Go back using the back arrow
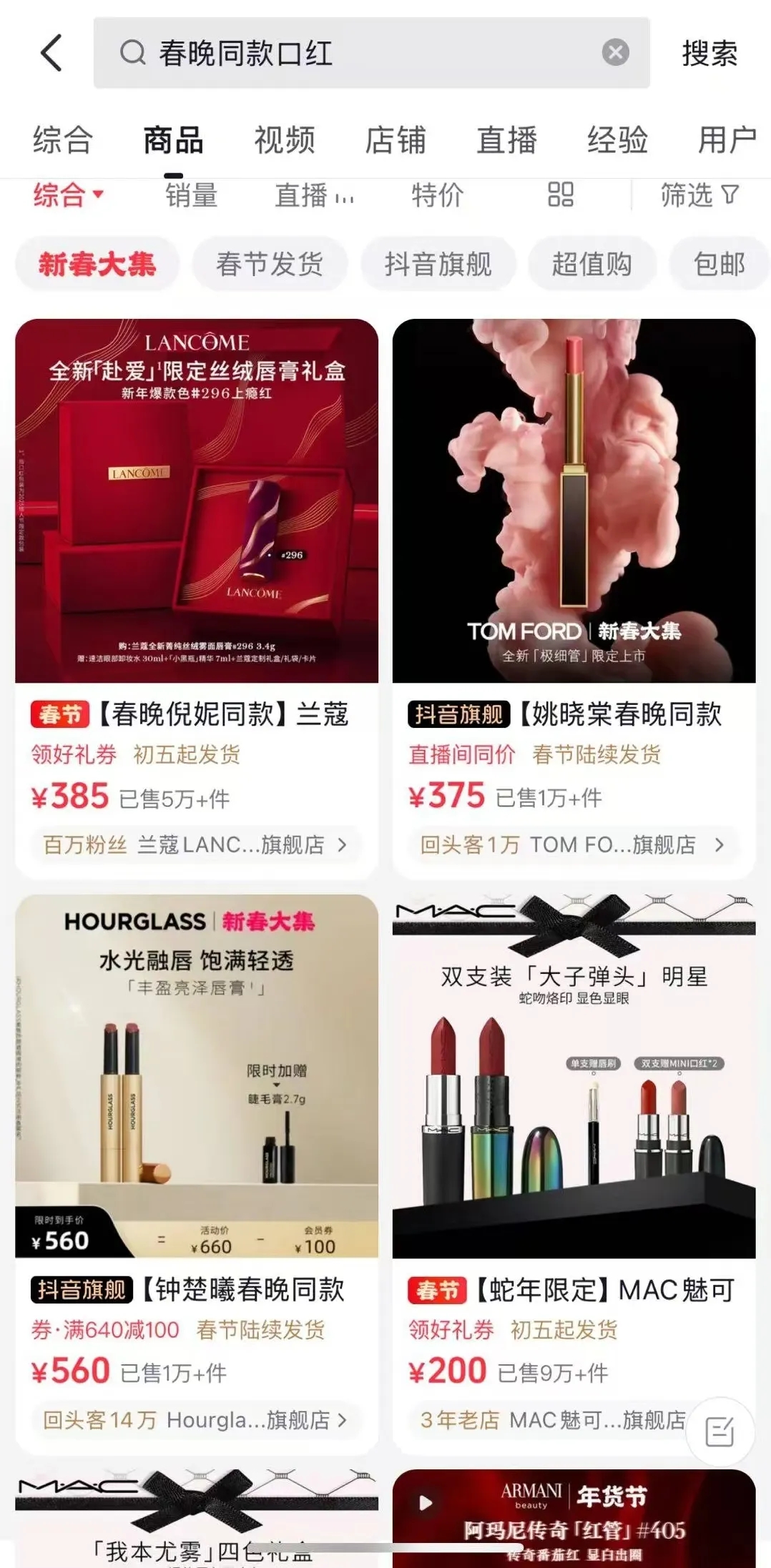This screenshot has height=1568, width=771. pyautogui.click(x=51, y=53)
